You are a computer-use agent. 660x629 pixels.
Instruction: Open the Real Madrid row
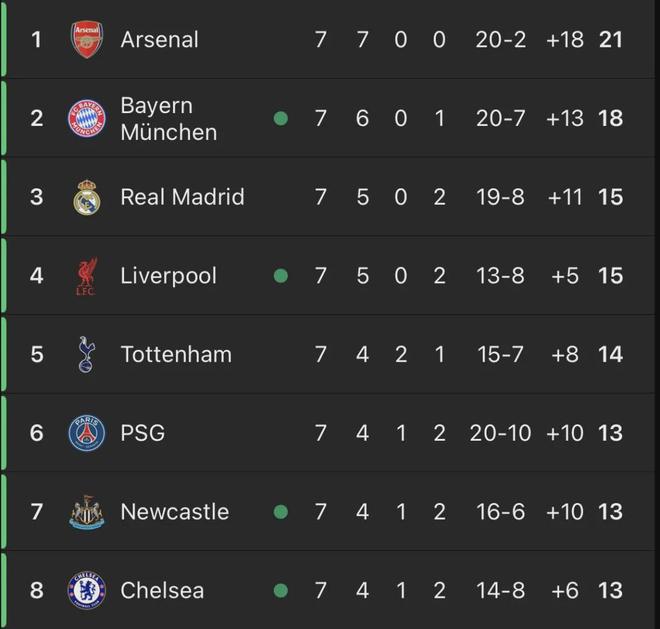point(181,197)
